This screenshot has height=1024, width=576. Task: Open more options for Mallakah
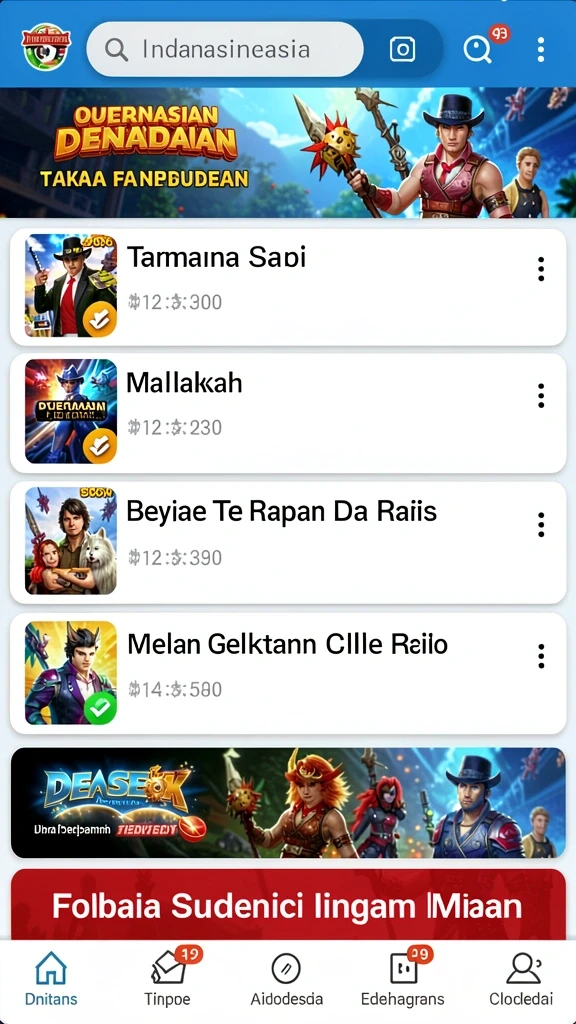[x=541, y=396]
